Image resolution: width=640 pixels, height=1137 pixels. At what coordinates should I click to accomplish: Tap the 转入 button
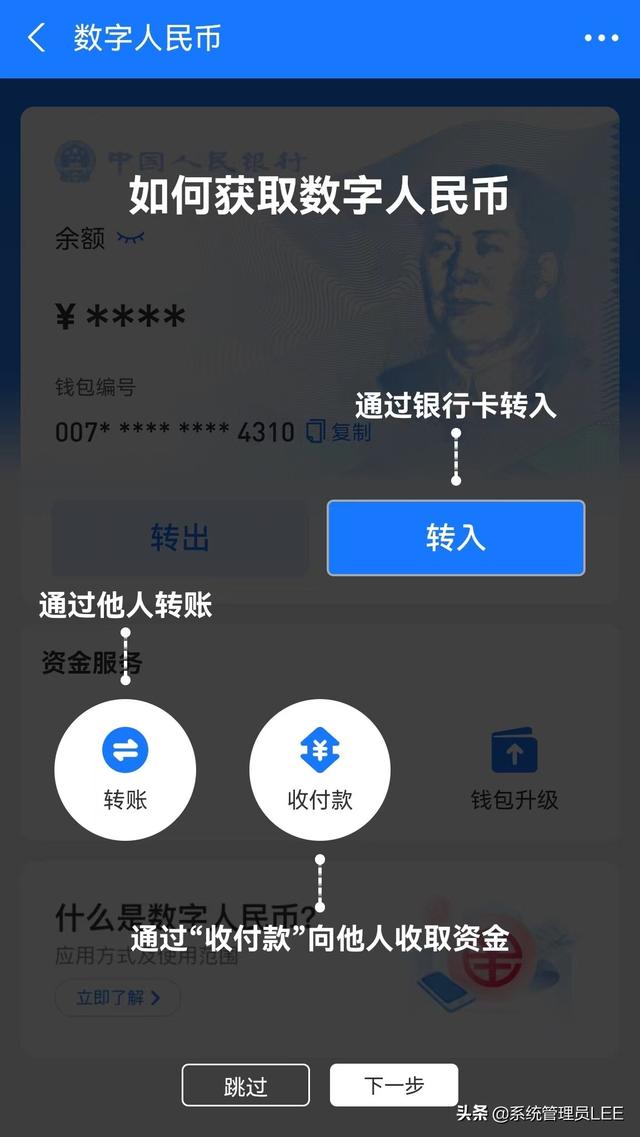[455, 538]
